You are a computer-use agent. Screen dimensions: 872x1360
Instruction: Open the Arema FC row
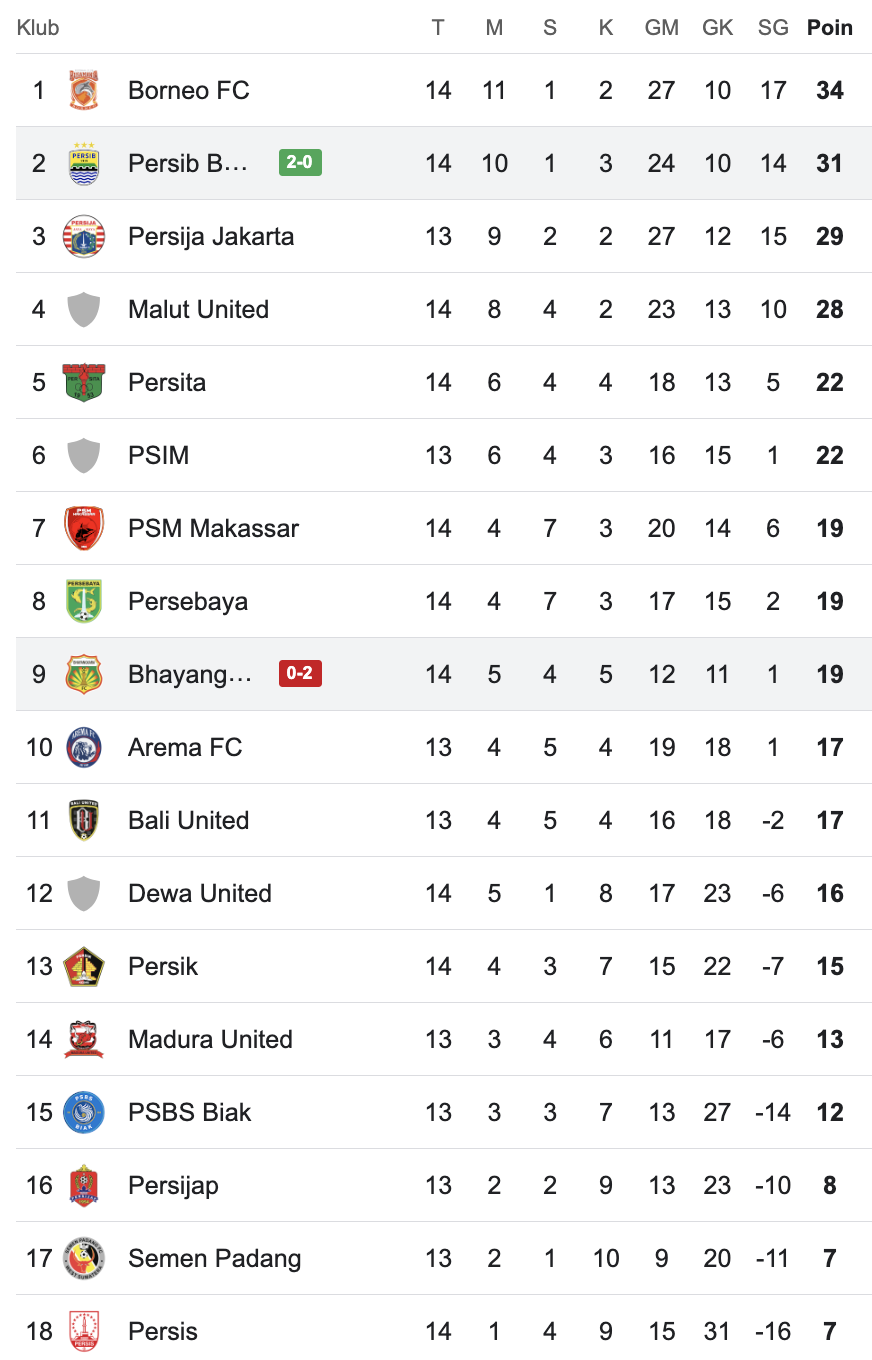click(185, 748)
